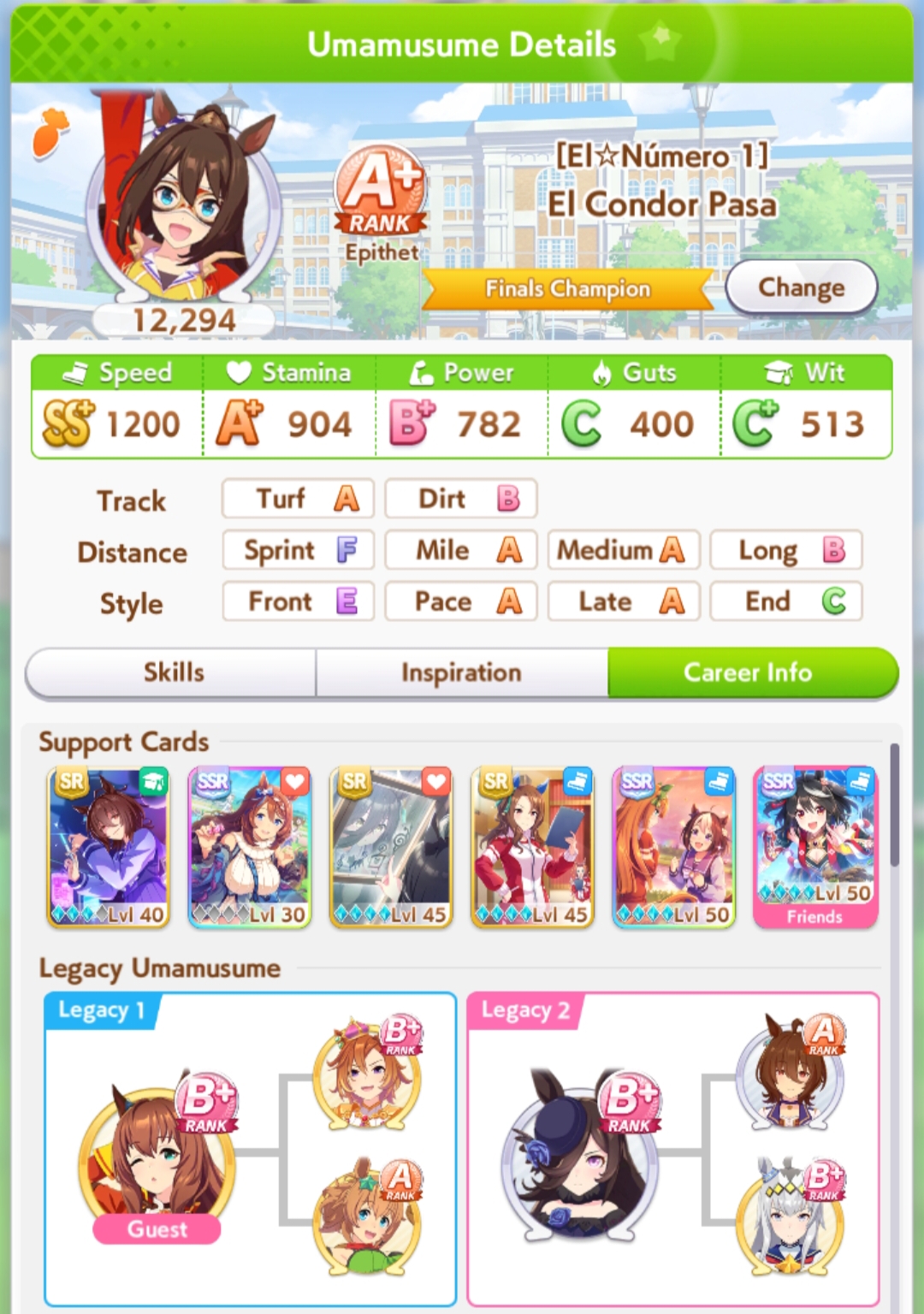Open the SR Lvl 40 support card
The height and width of the screenshot is (1314, 924).
point(109,847)
